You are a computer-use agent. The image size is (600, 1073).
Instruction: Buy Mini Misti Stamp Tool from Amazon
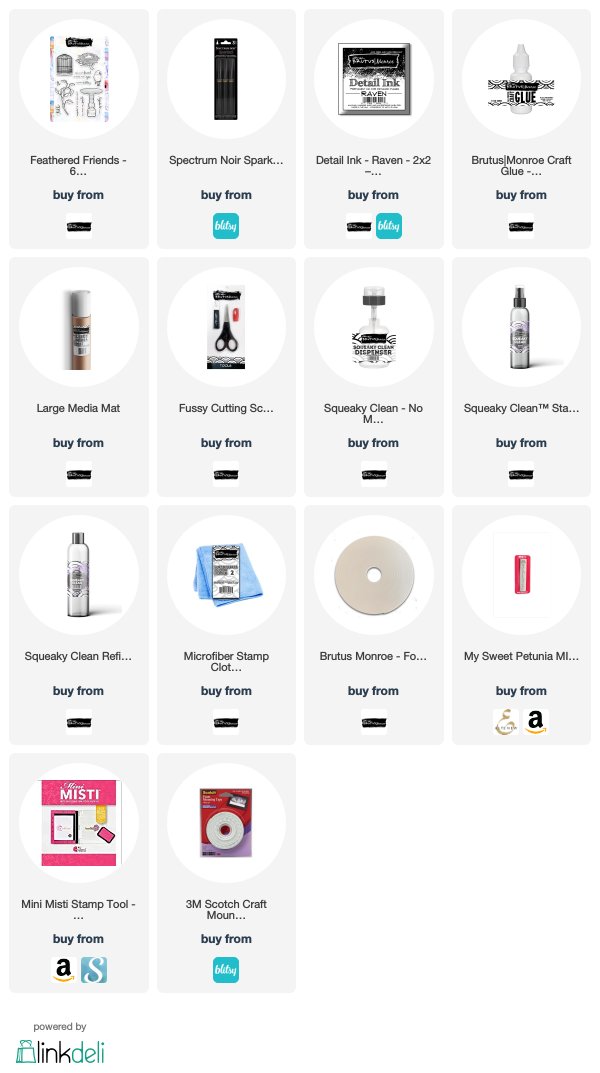pyautogui.click(x=64, y=970)
